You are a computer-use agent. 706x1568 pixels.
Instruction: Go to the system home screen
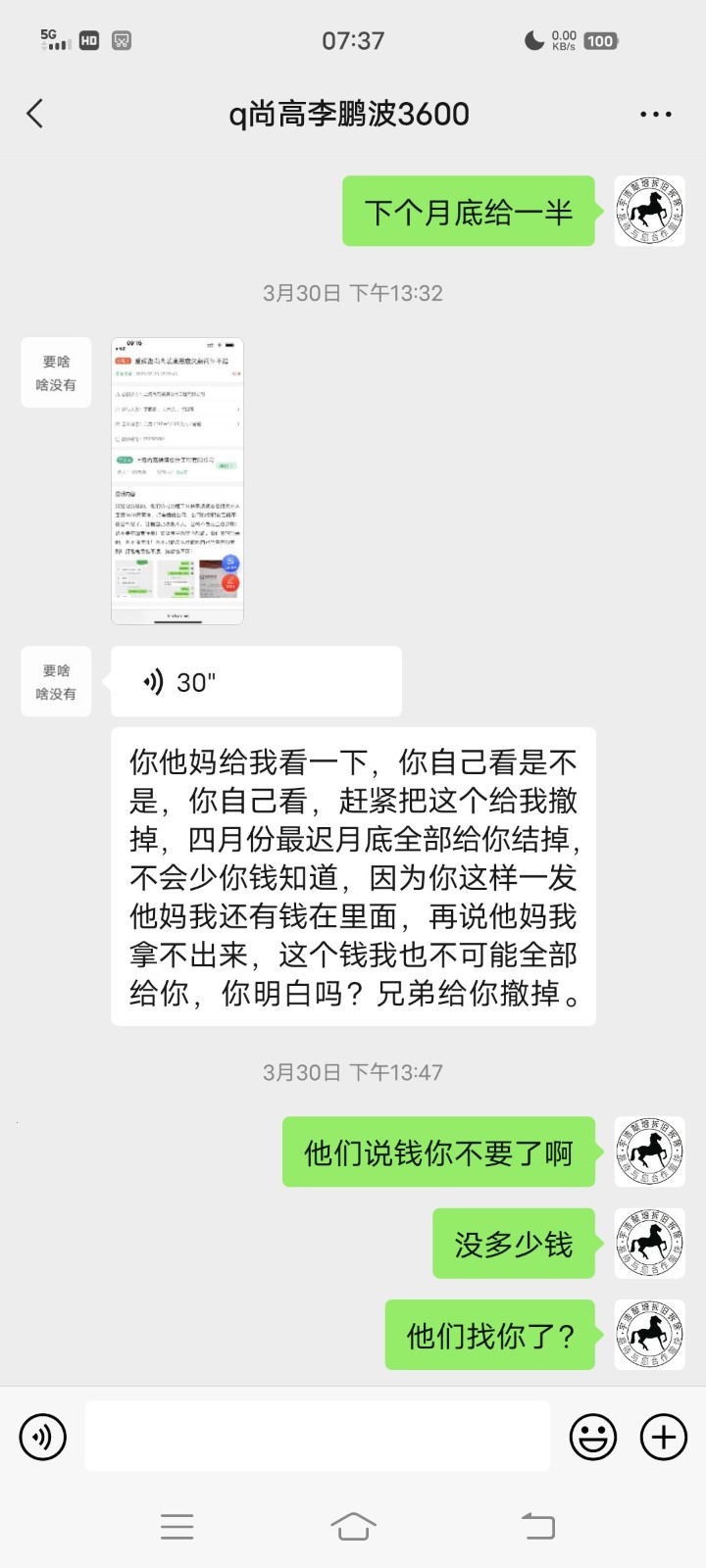(353, 1526)
